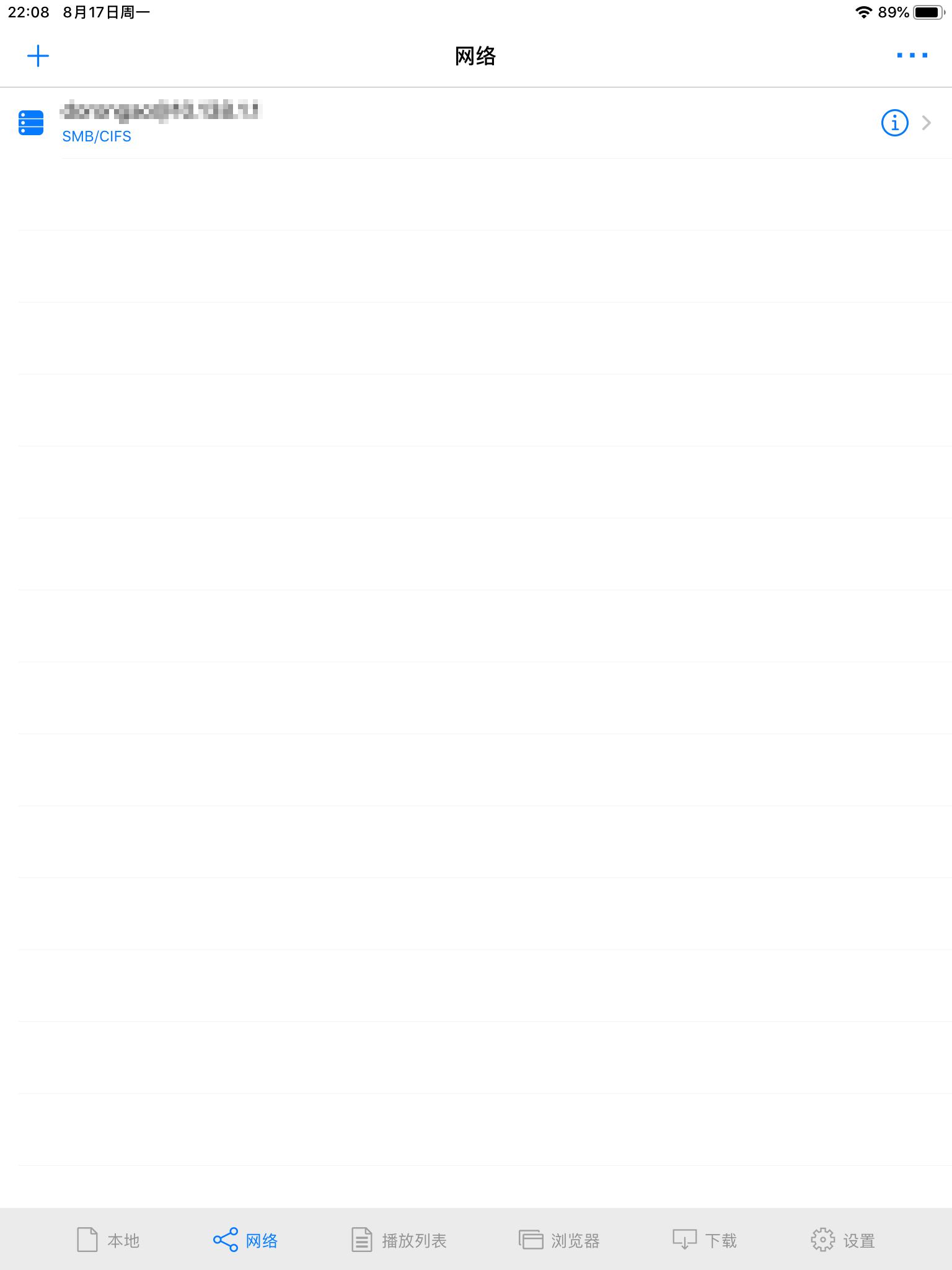Viewport: 952px width, 1270px height.
Task: Go to the 播放列表 tab
Action: point(399,1240)
